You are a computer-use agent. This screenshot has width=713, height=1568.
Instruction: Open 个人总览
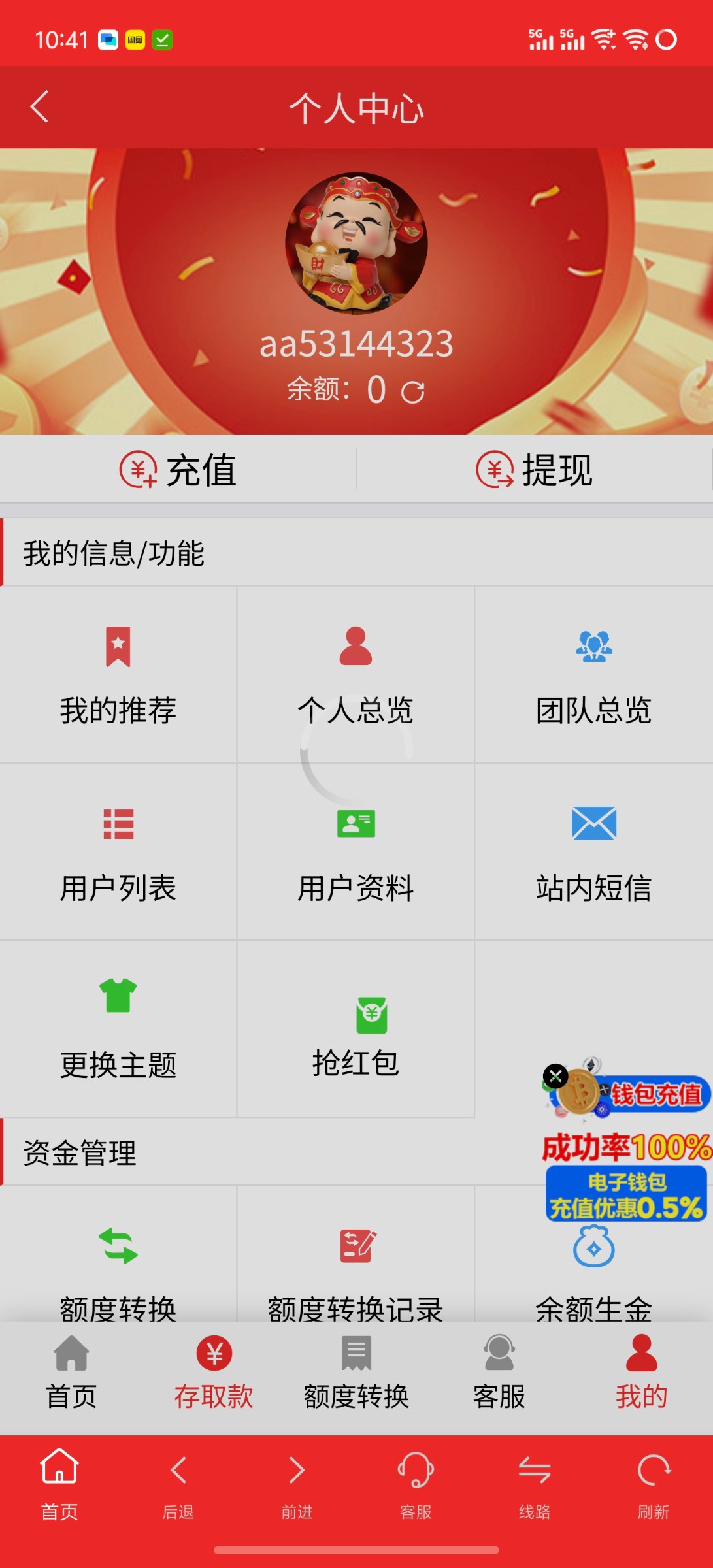pos(356,676)
